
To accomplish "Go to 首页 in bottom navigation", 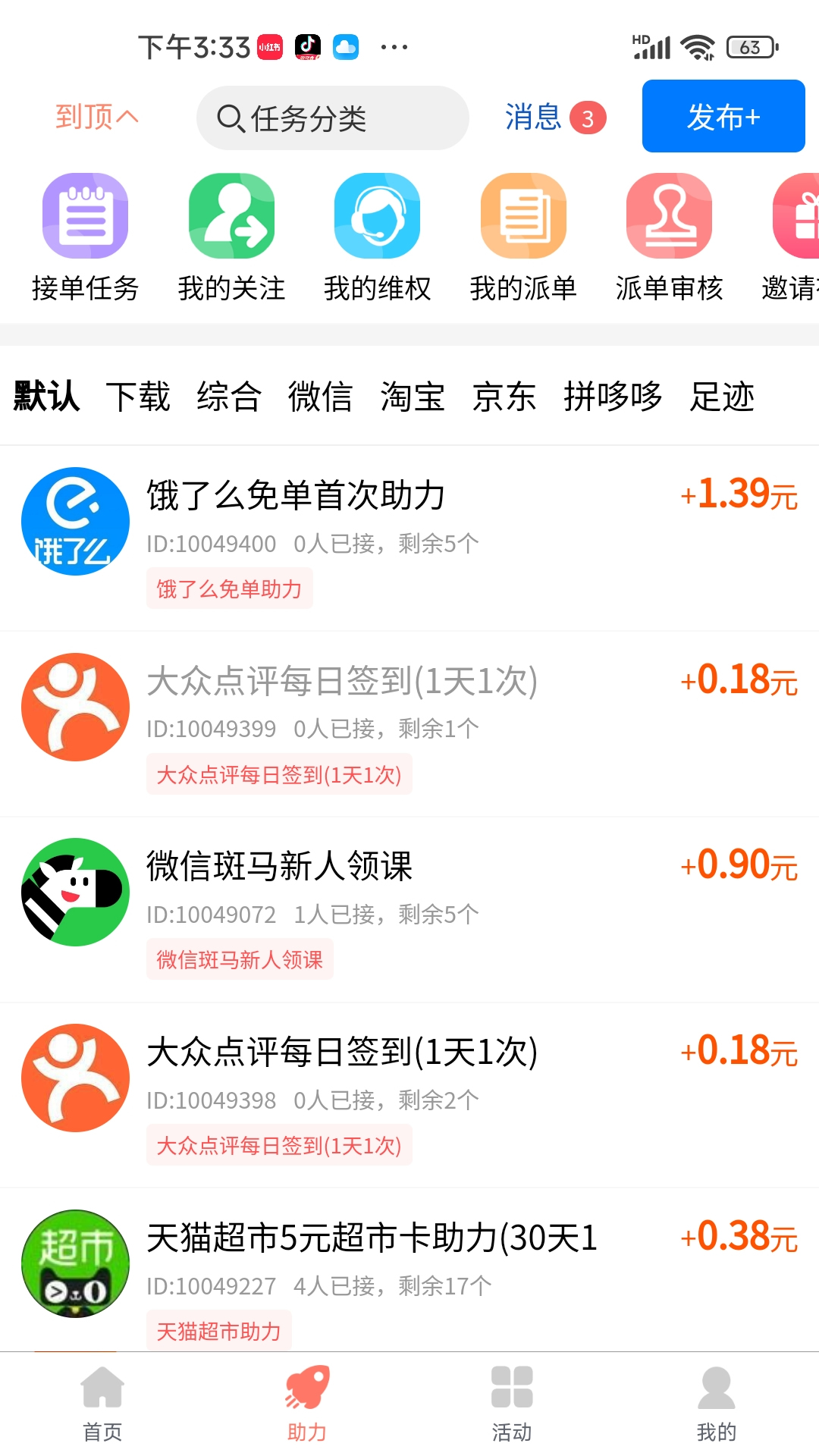I will point(102,1401).
